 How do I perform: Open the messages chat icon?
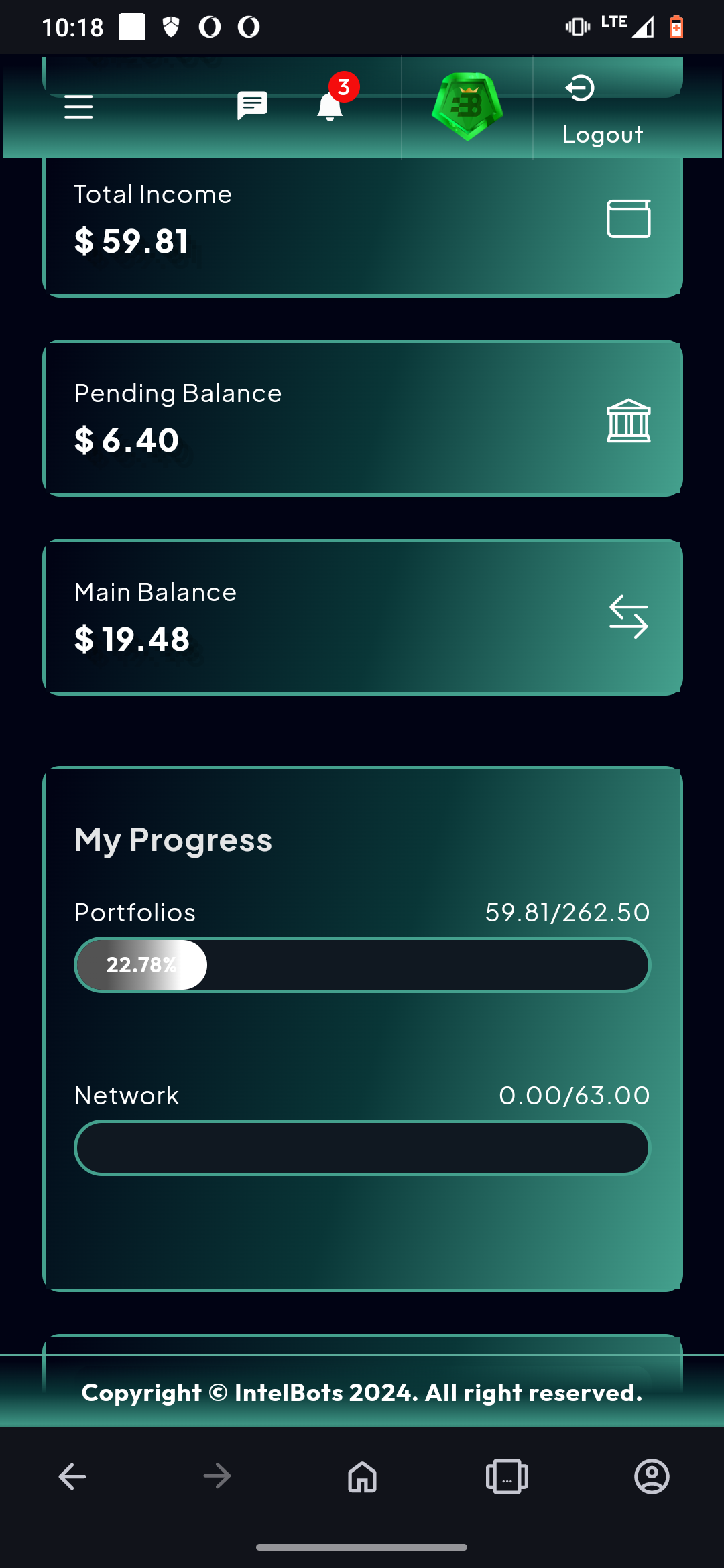point(252,106)
